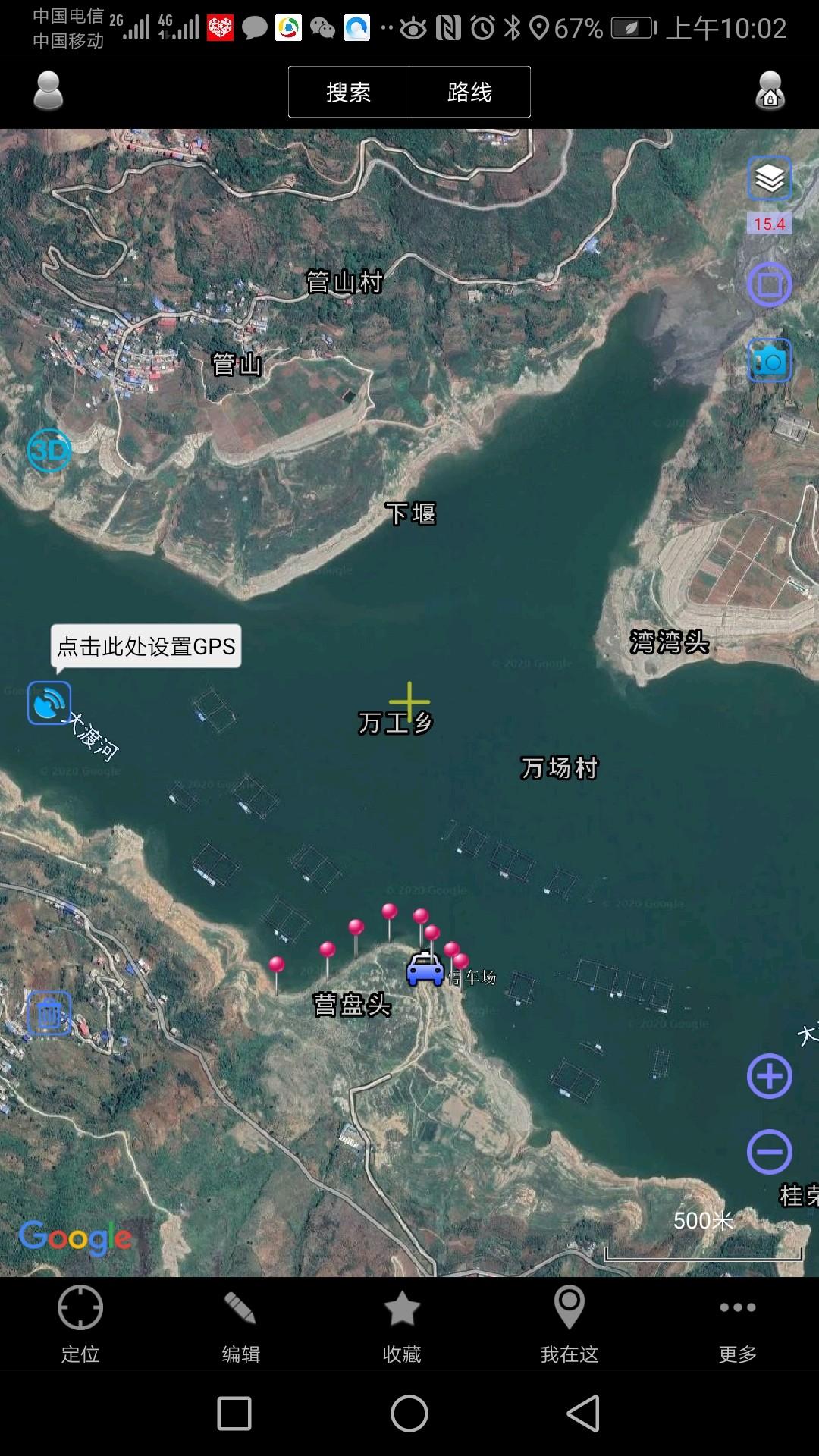Tap 点击此处设置GPS tooltip
This screenshot has height=1456, width=819.
pyautogui.click(x=146, y=646)
